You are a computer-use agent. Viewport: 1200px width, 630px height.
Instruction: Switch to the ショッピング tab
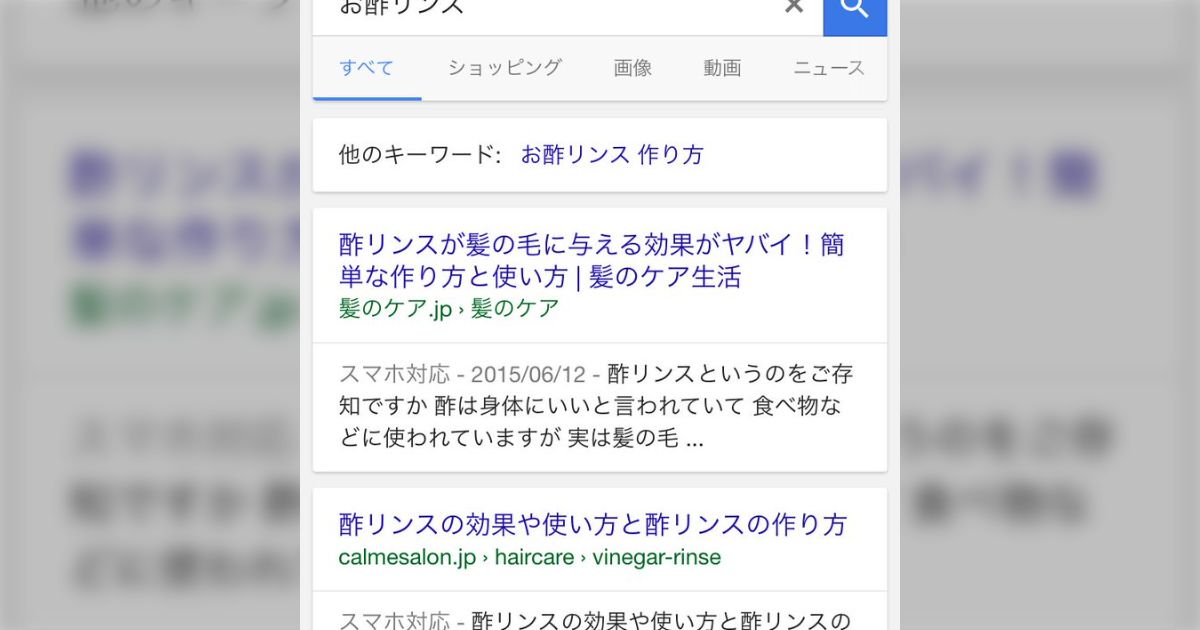504,68
